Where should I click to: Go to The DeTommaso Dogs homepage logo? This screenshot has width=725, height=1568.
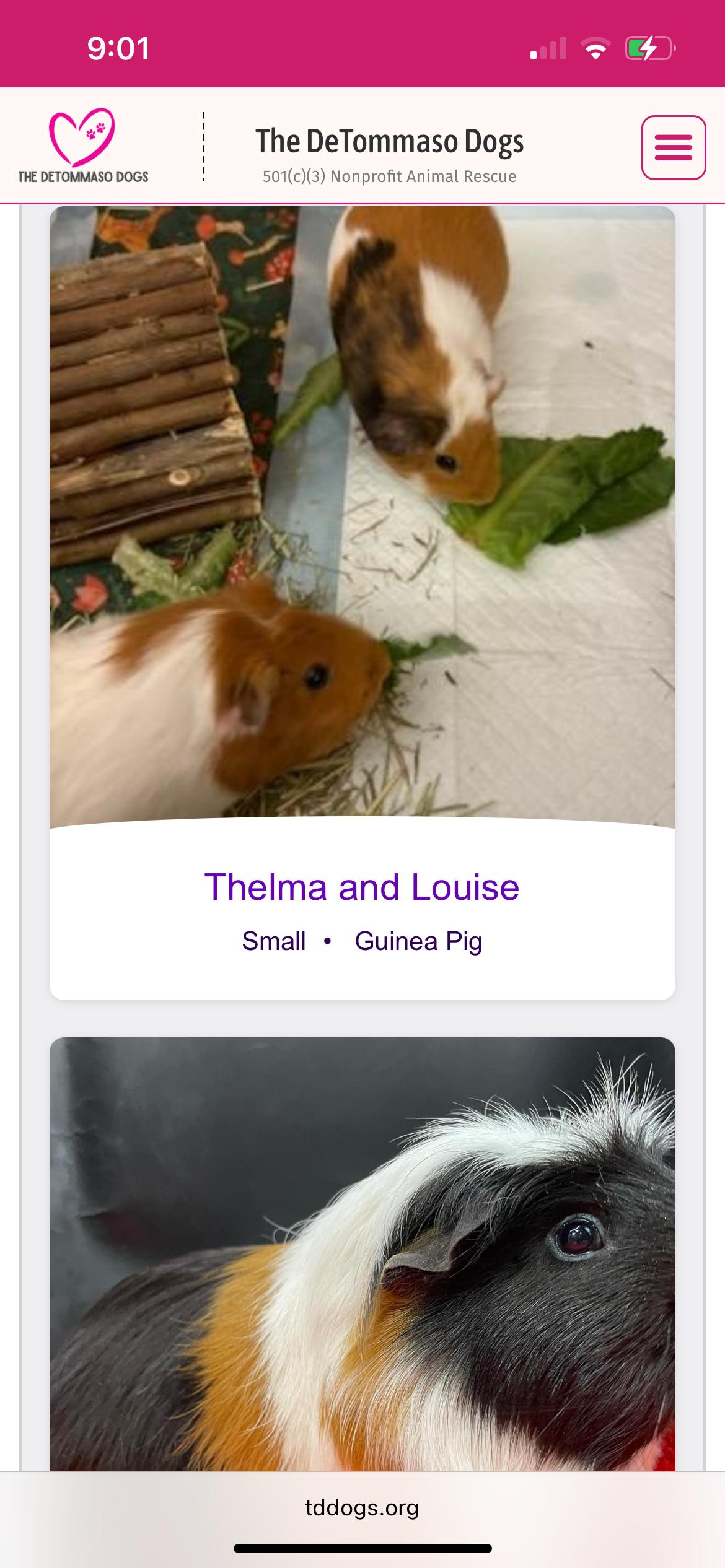[x=83, y=146]
